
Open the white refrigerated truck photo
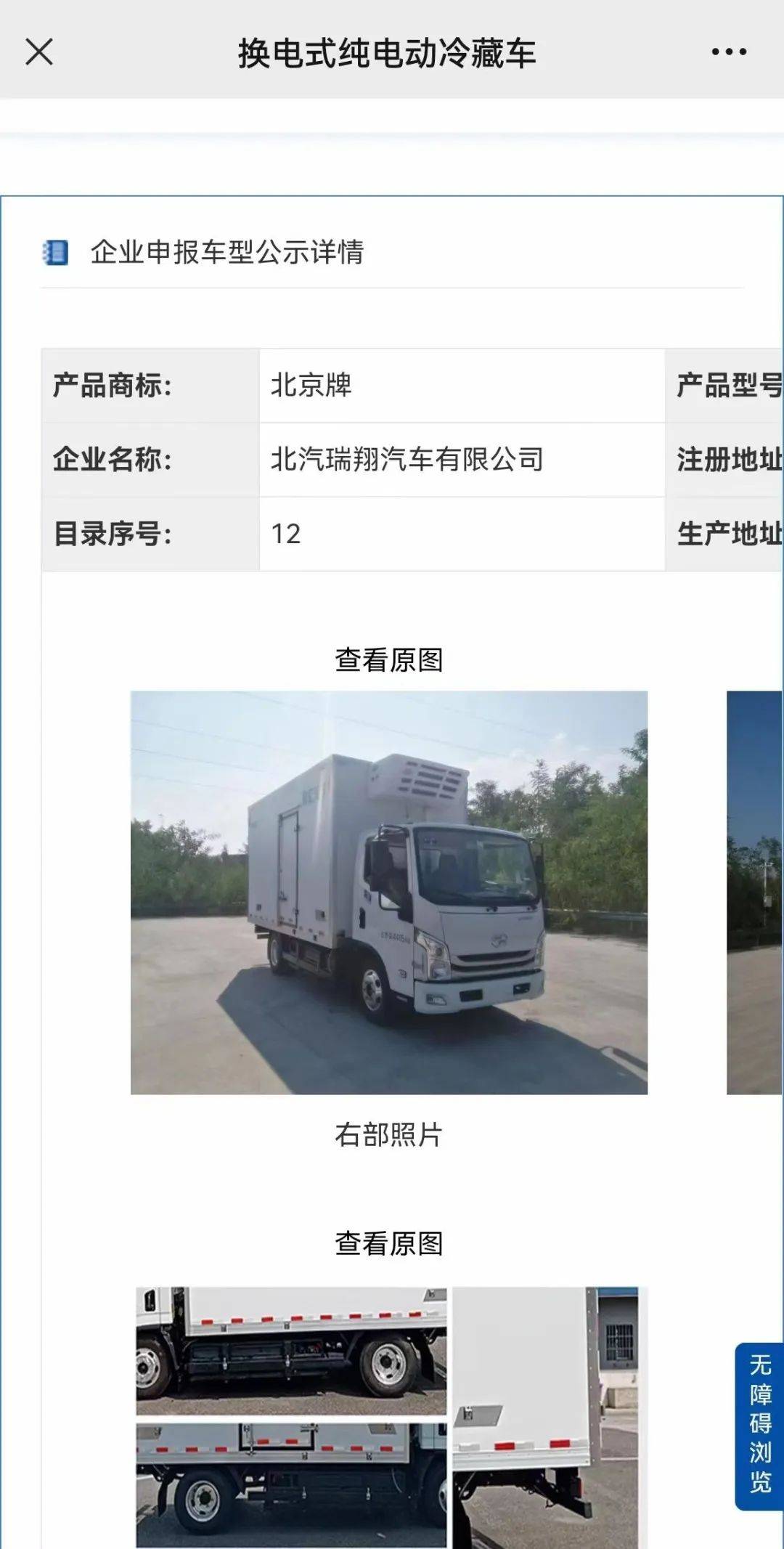click(388, 892)
